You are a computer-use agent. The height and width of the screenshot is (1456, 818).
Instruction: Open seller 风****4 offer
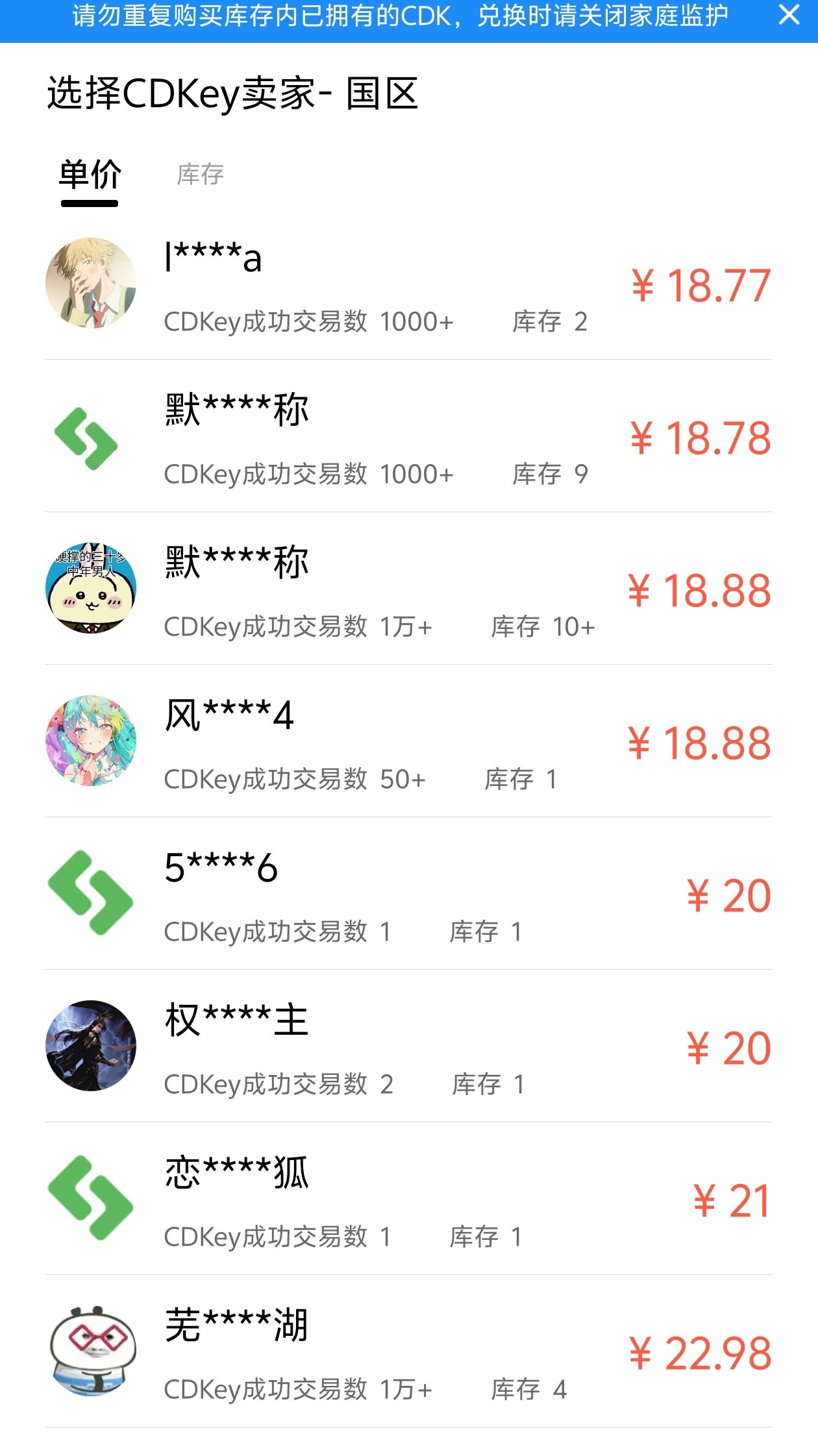(x=409, y=742)
